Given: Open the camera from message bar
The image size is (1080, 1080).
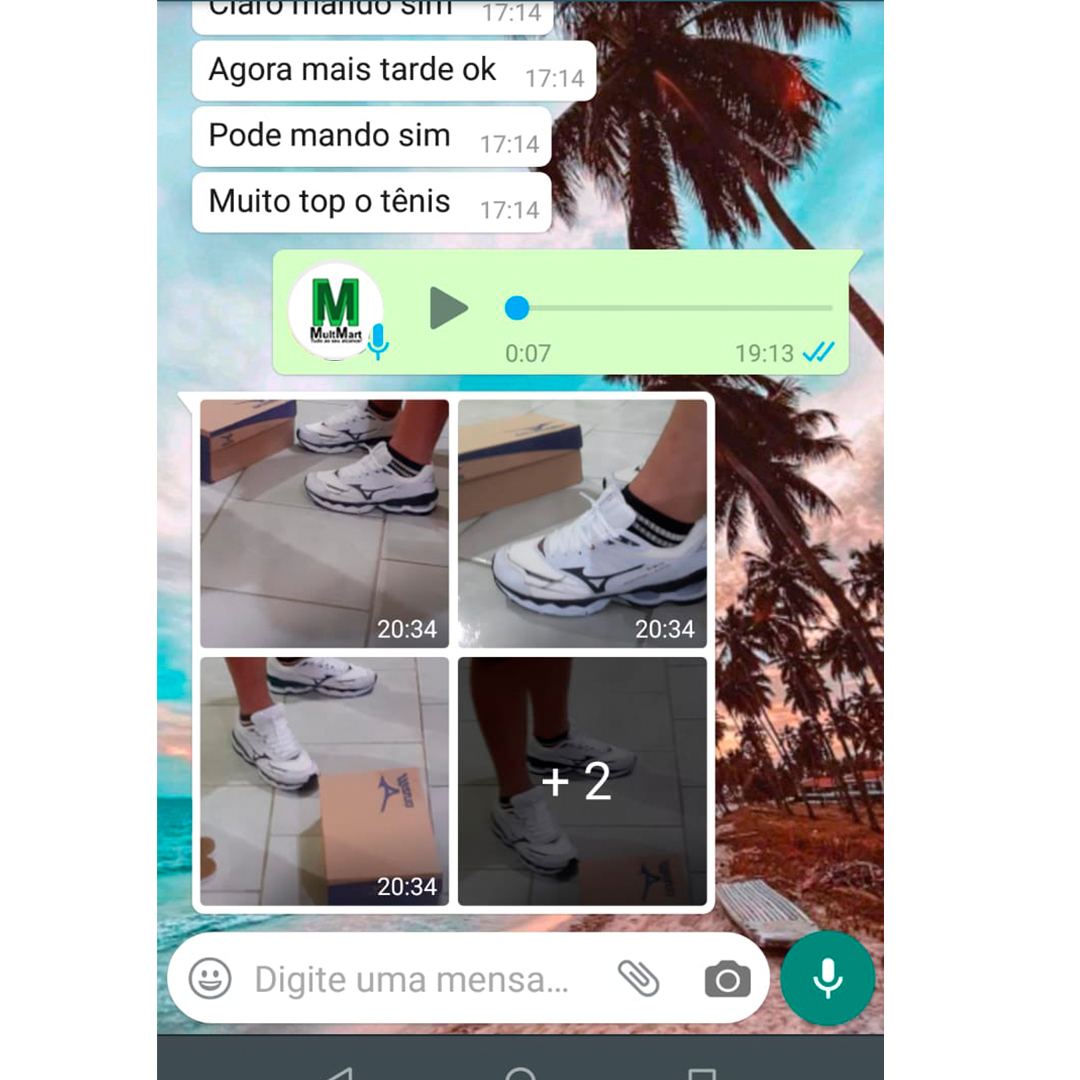Looking at the screenshot, I should point(727,979).
